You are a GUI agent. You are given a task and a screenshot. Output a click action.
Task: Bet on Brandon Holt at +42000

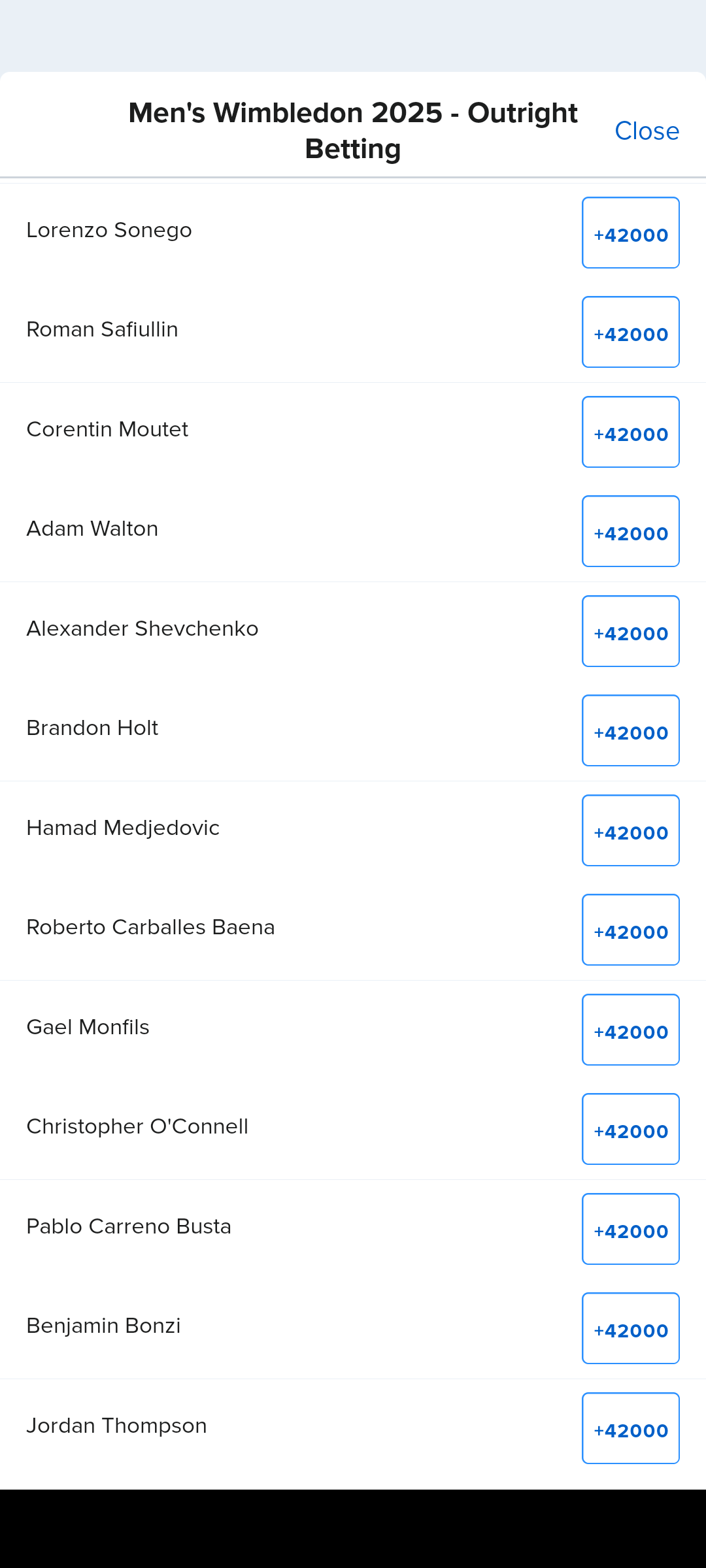[x=630, y=730]
